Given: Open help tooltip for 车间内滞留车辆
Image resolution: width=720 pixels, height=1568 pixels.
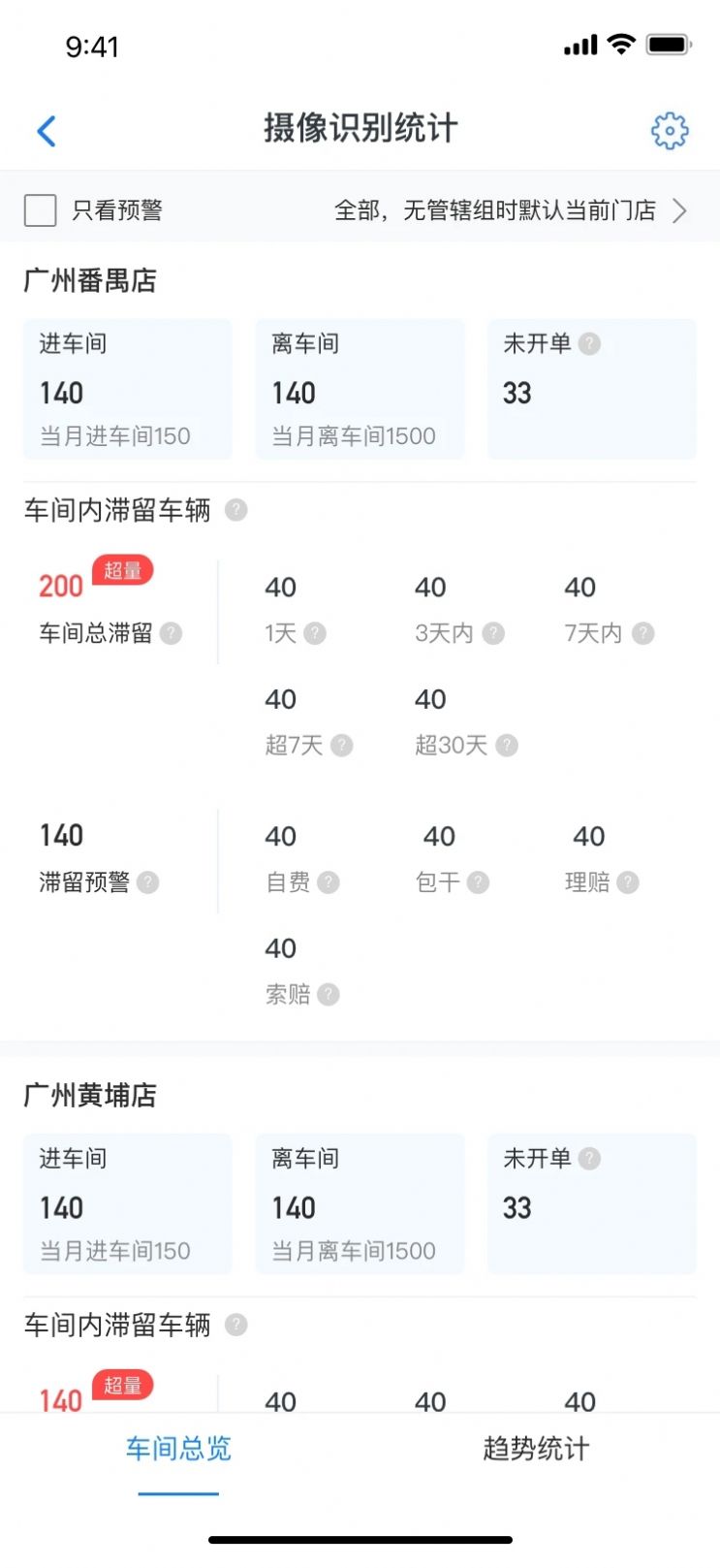Looking at the screenshot, I should pos(235,509).
